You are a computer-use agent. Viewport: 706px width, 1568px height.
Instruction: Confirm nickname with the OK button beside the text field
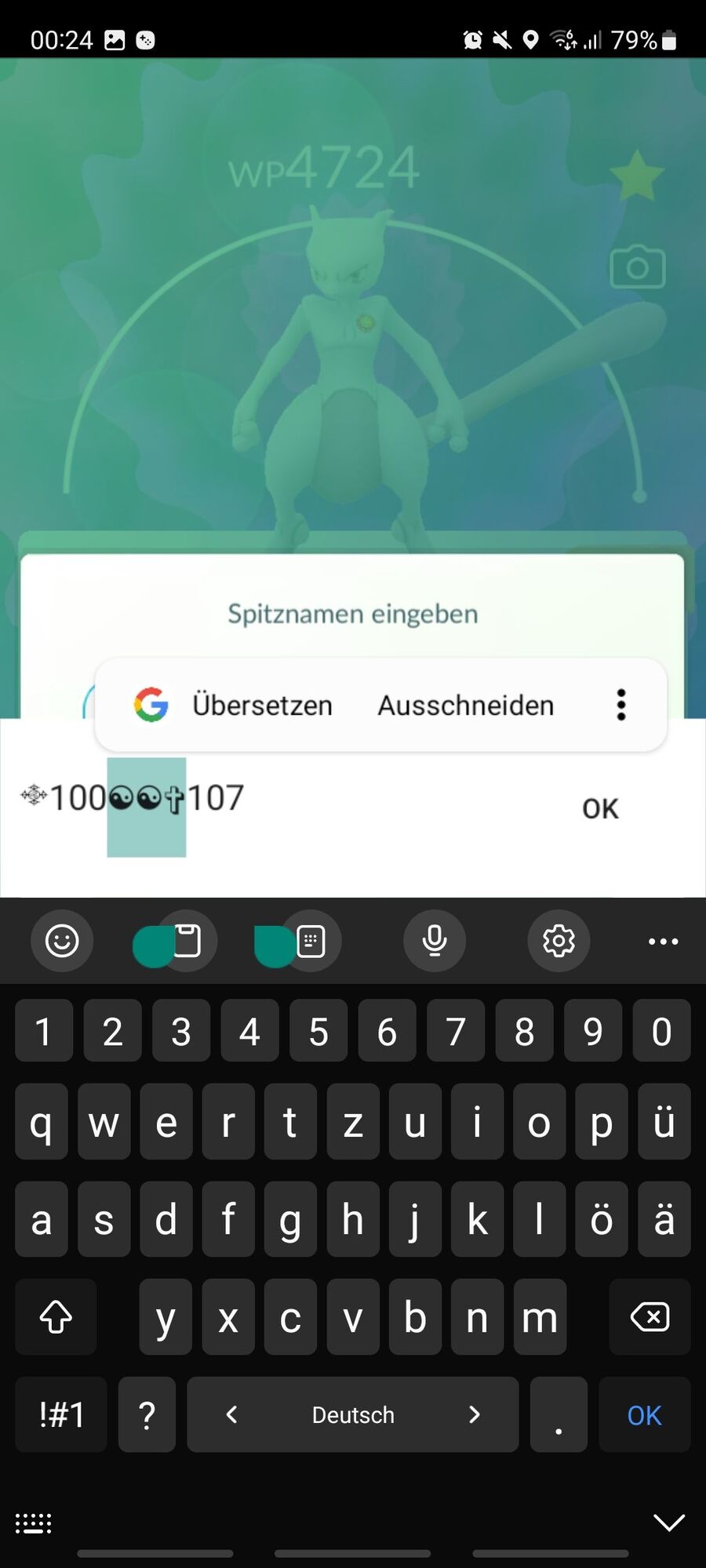coord(600,808)
